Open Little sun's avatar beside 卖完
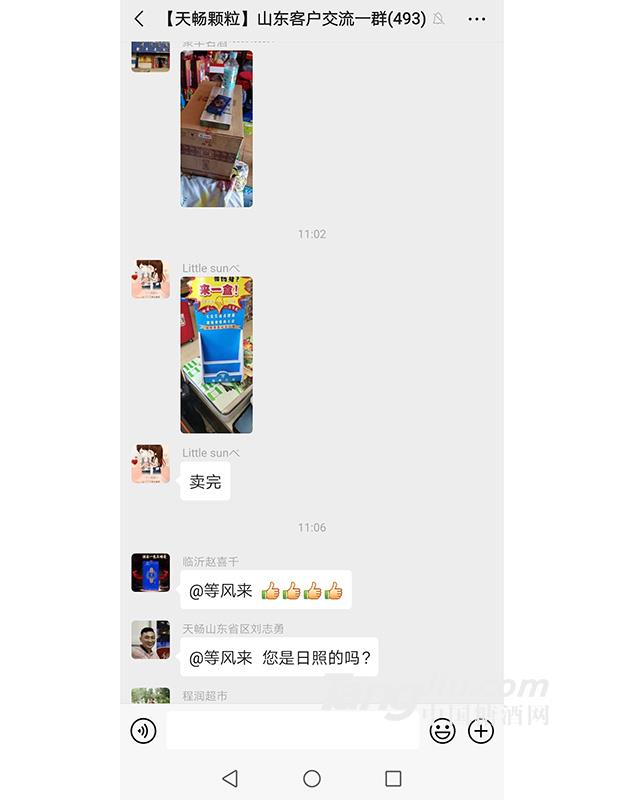The image size is (624, 800). tap(150, 464)
